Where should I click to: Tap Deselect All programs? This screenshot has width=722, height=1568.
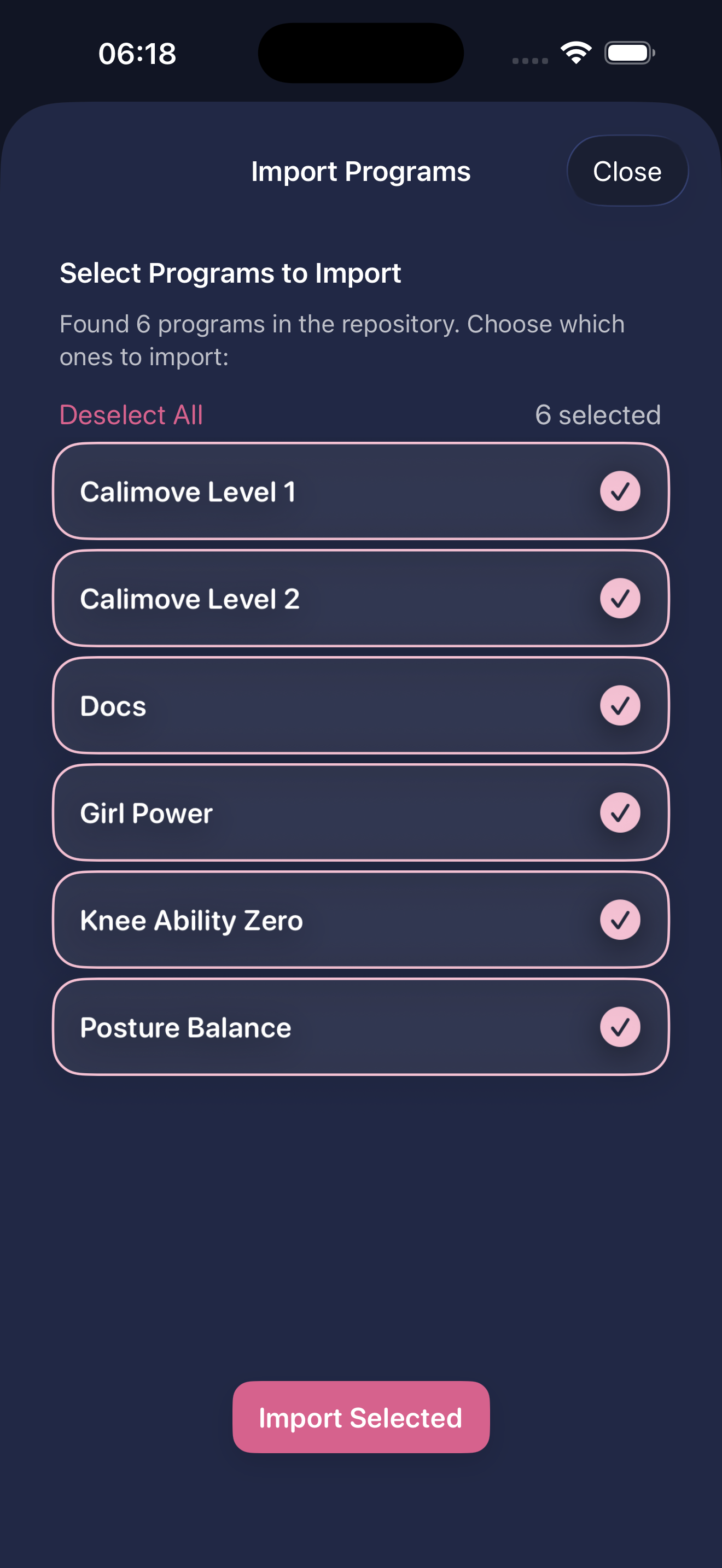coord(131,415)
